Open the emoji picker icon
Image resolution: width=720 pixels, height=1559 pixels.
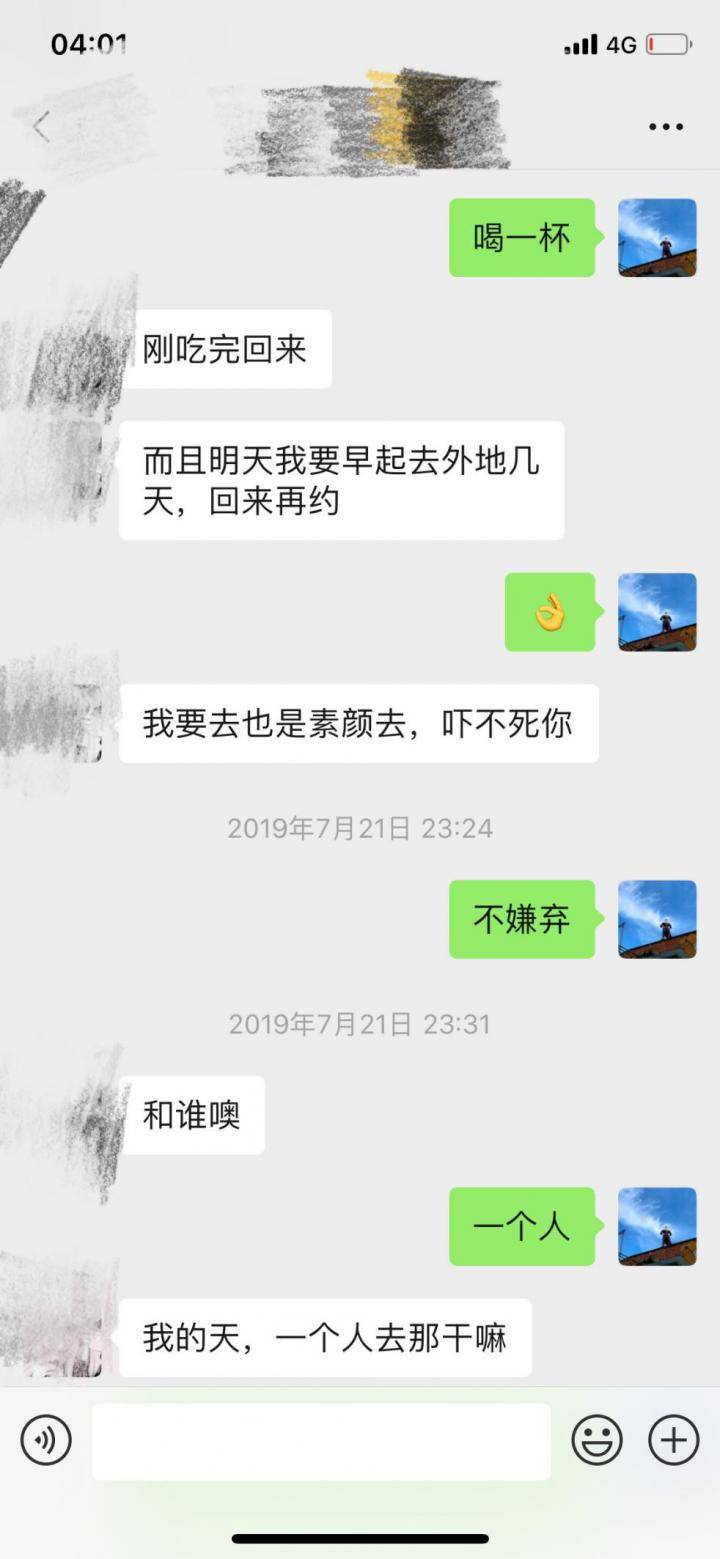point(597,1440)
